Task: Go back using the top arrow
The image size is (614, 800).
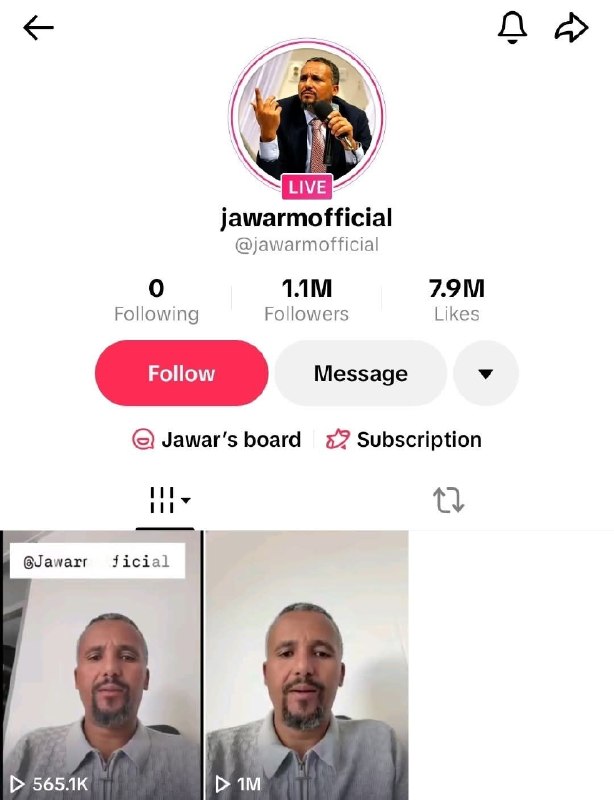Action: click(x=38, y=29)
